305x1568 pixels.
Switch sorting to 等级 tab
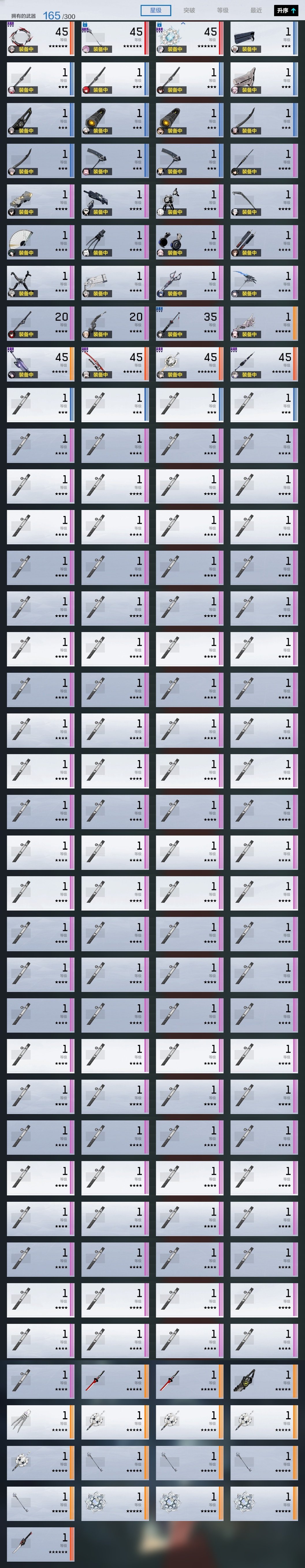[223, 10]
